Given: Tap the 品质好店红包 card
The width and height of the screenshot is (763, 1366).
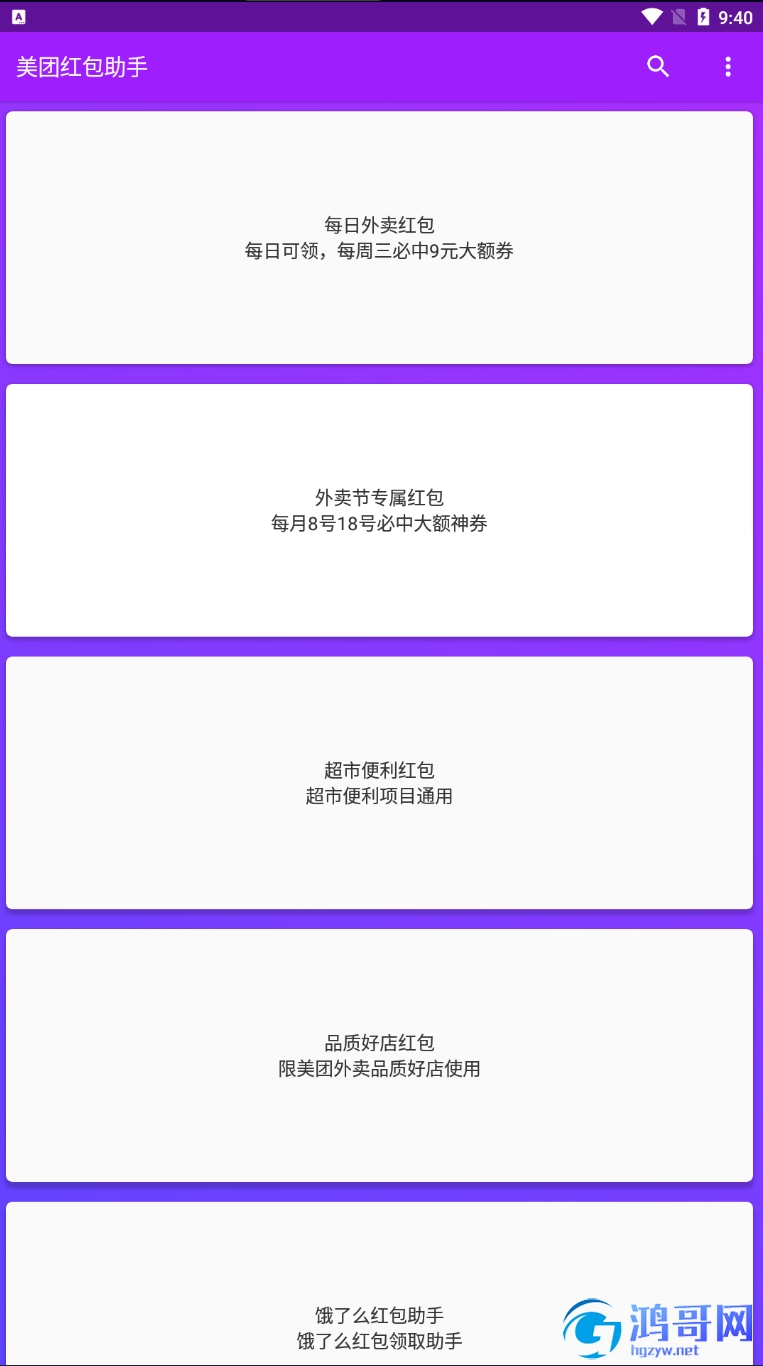Looking at the screenshot, I should (379, 1055).
